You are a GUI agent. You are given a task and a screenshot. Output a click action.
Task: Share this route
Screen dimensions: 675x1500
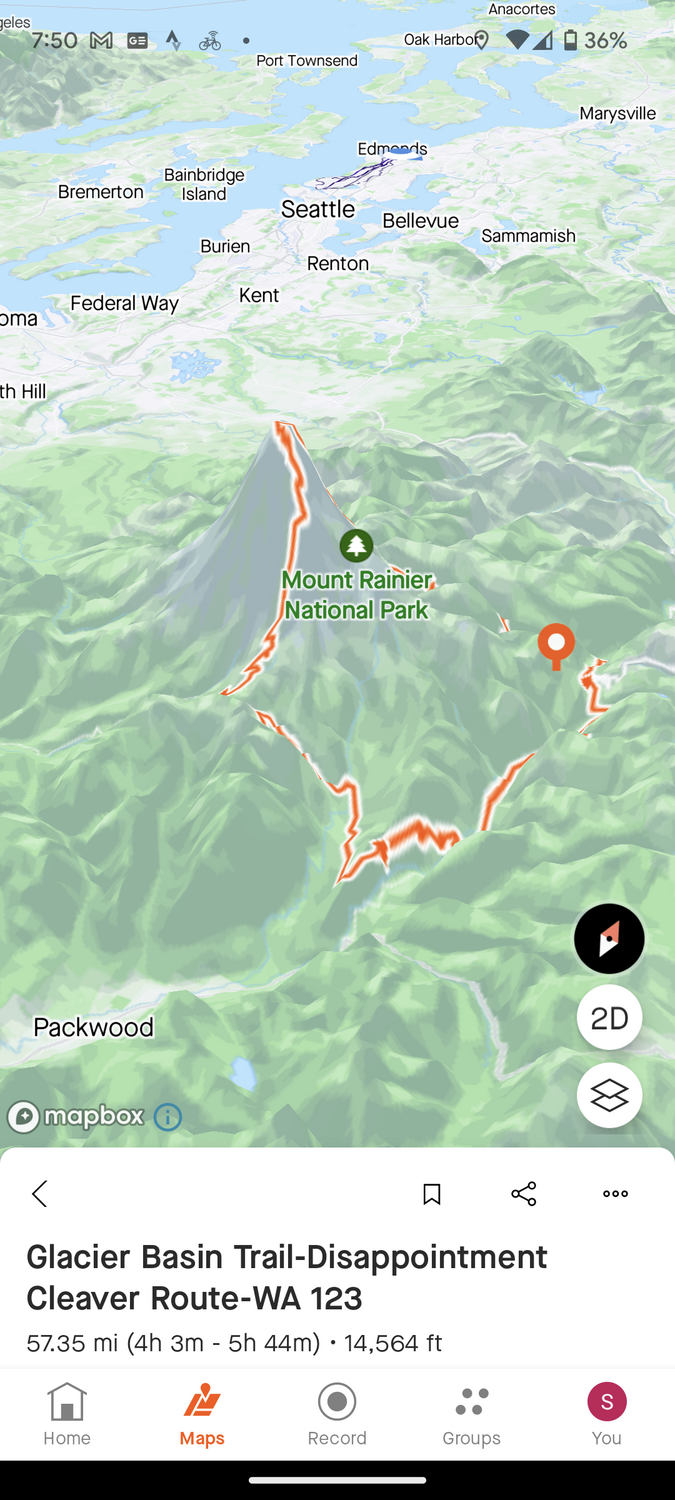pos(524,1193)
